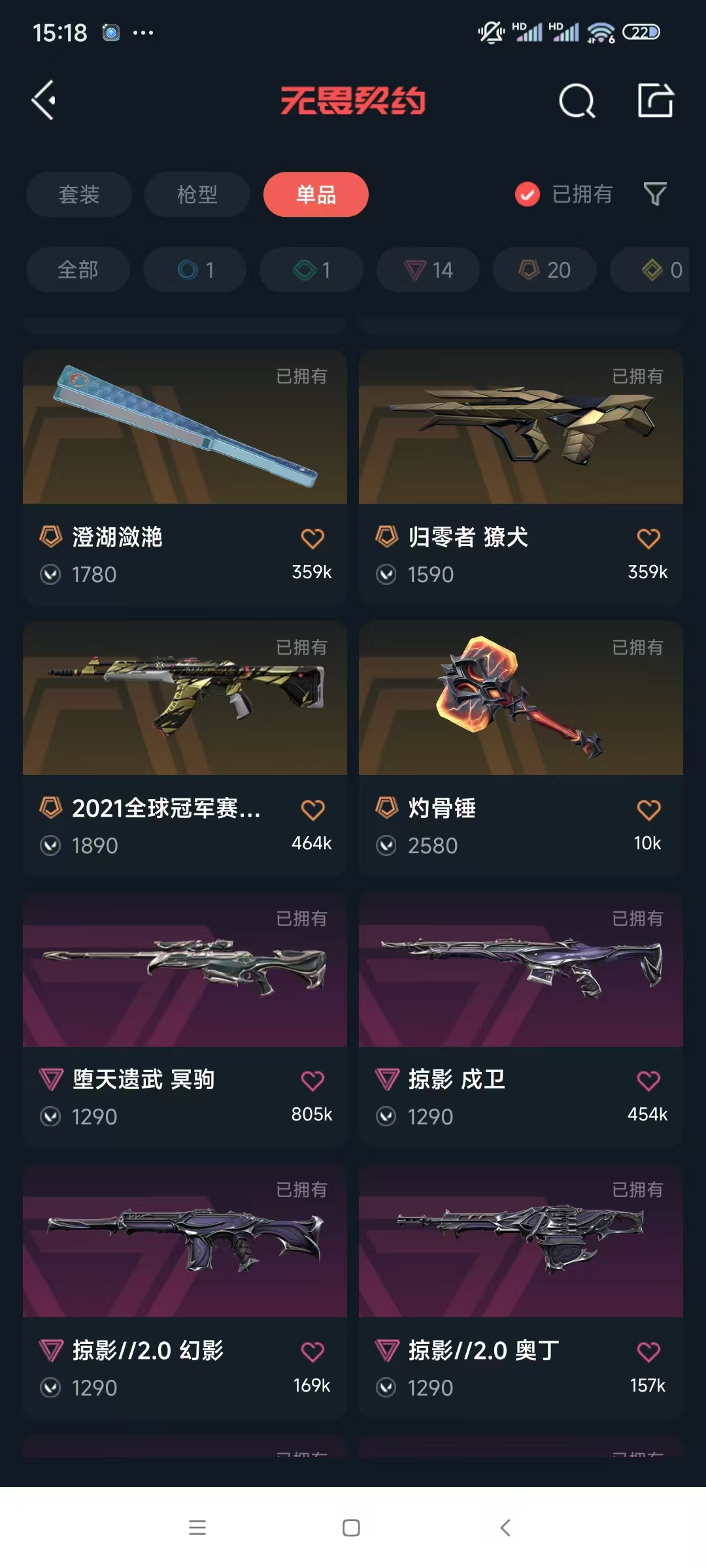Tap the system home button
Image resolution: width=706 pixels, height=1568 pixels.
pos(352,1527)
